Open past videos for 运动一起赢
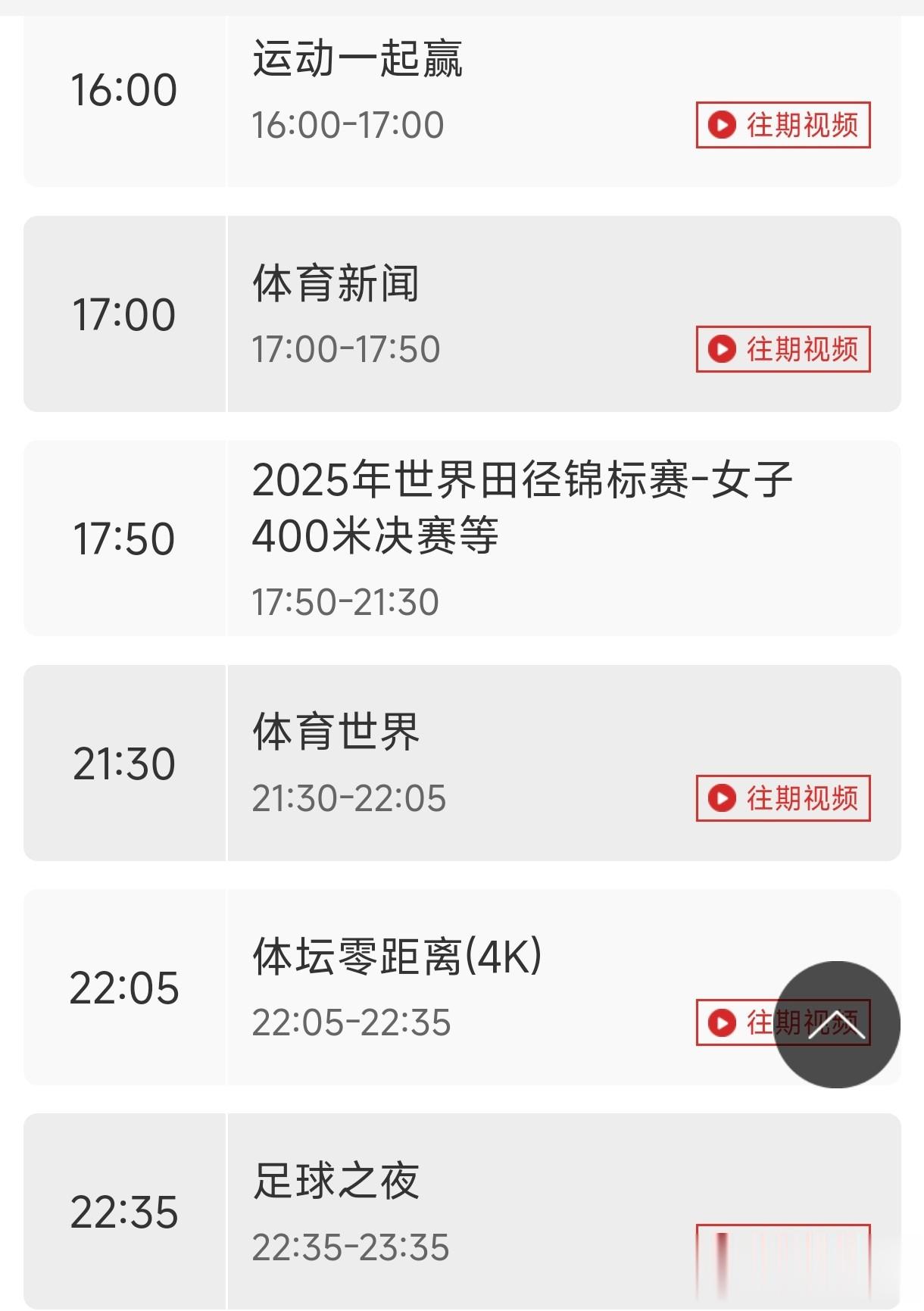 click(783, 125)
